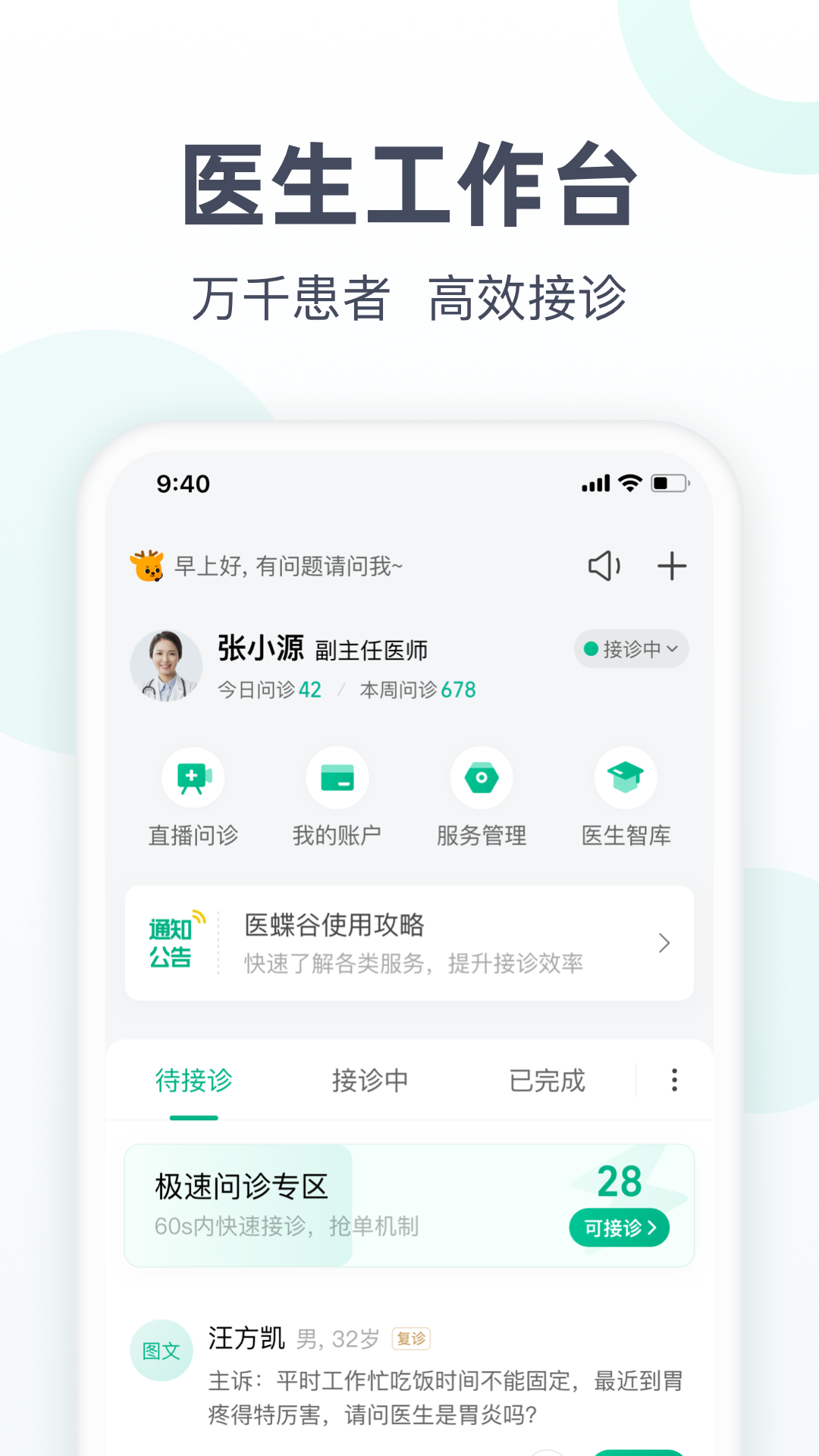Click the plus icon in top bar

tap(672, 566)
